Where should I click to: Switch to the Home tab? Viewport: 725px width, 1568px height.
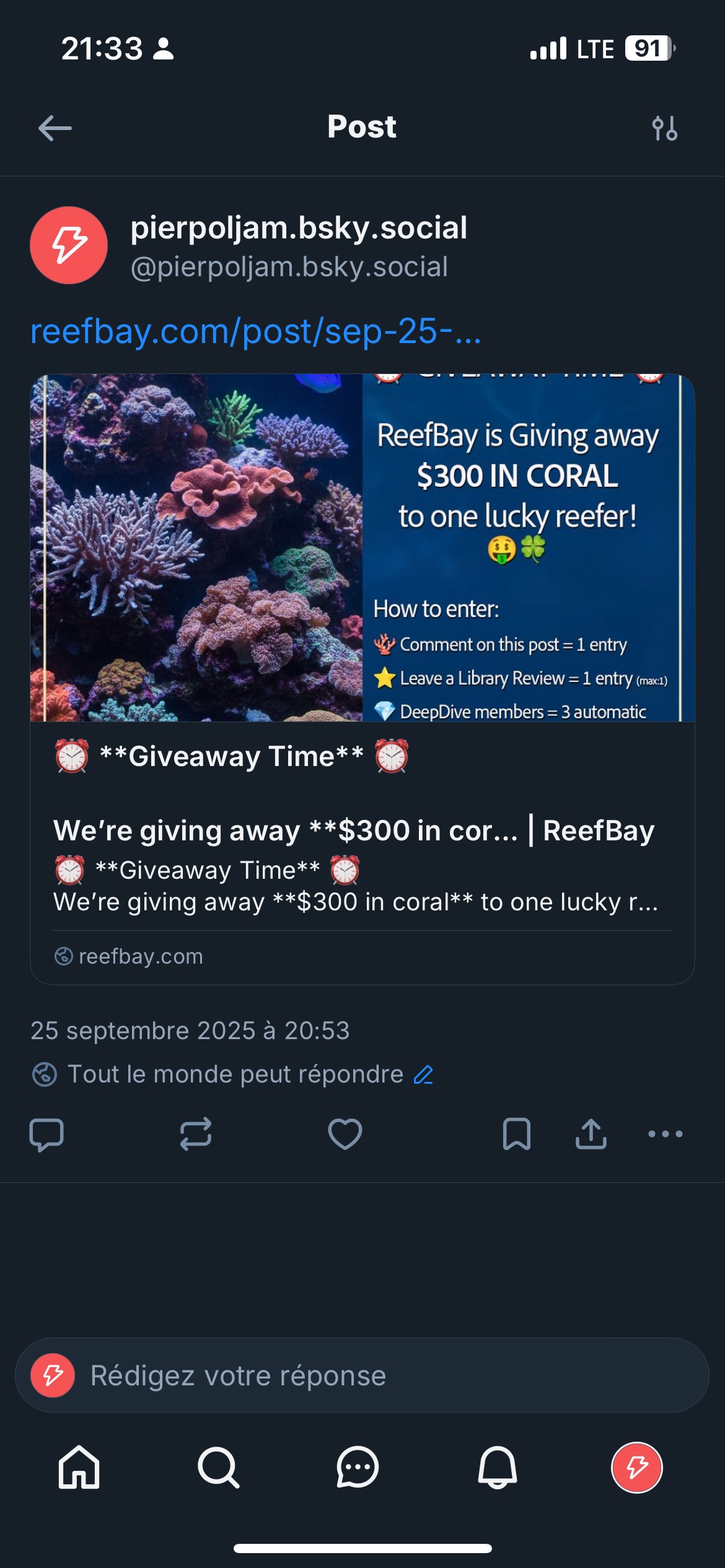click(x=79, y=1467)
